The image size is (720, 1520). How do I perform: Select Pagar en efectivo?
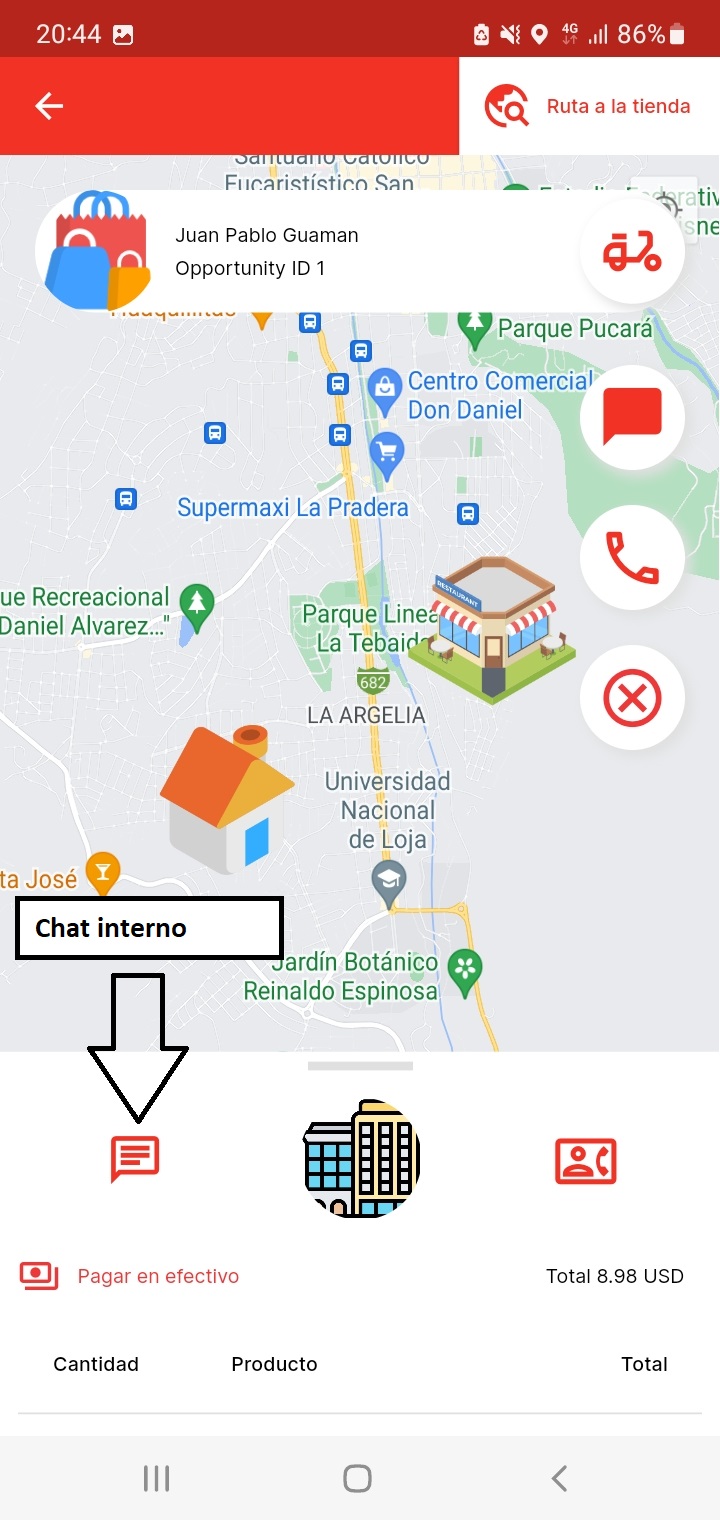coord(157,1276)
